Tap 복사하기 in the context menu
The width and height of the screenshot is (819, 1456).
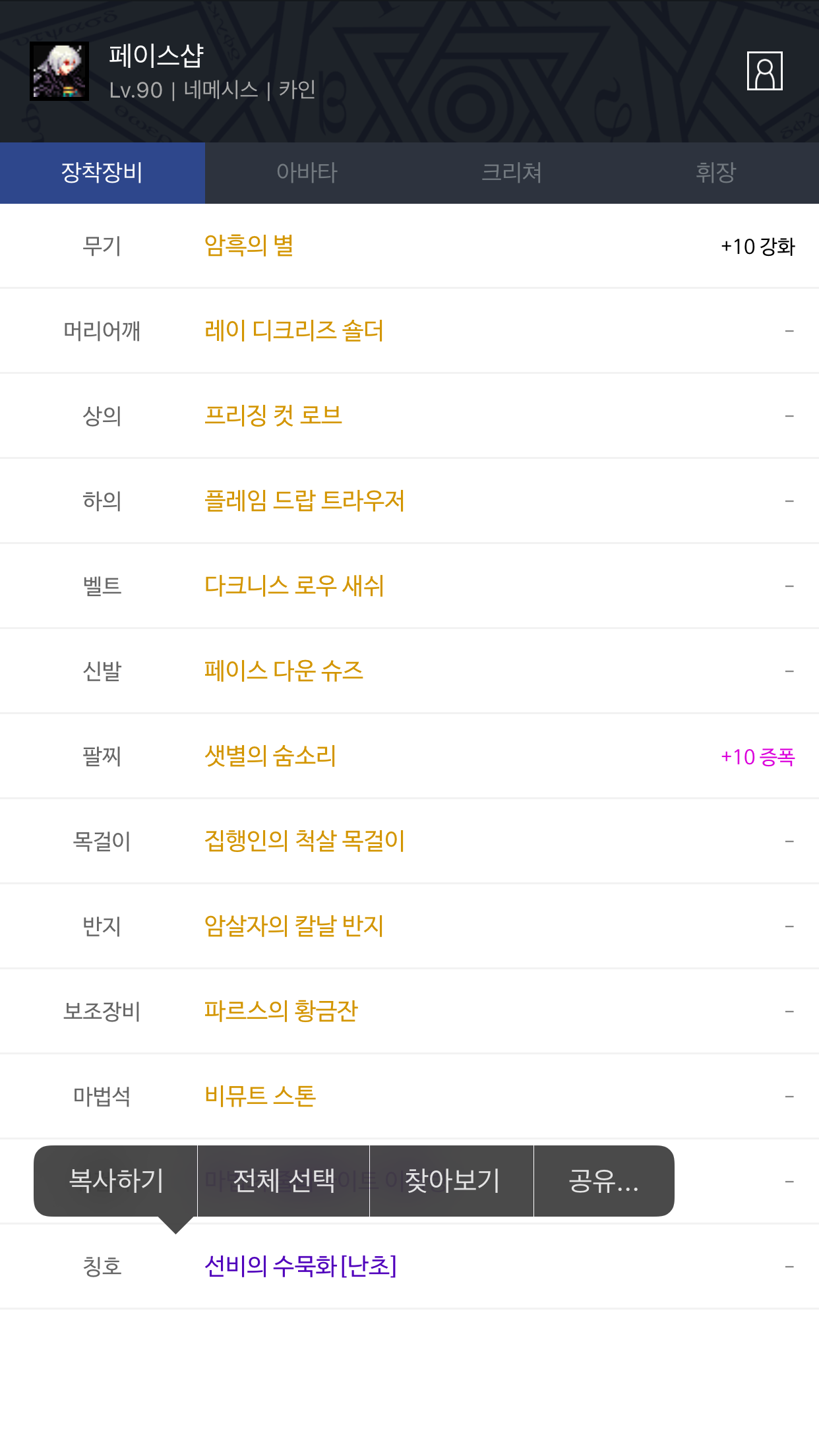click(115, 1180)
